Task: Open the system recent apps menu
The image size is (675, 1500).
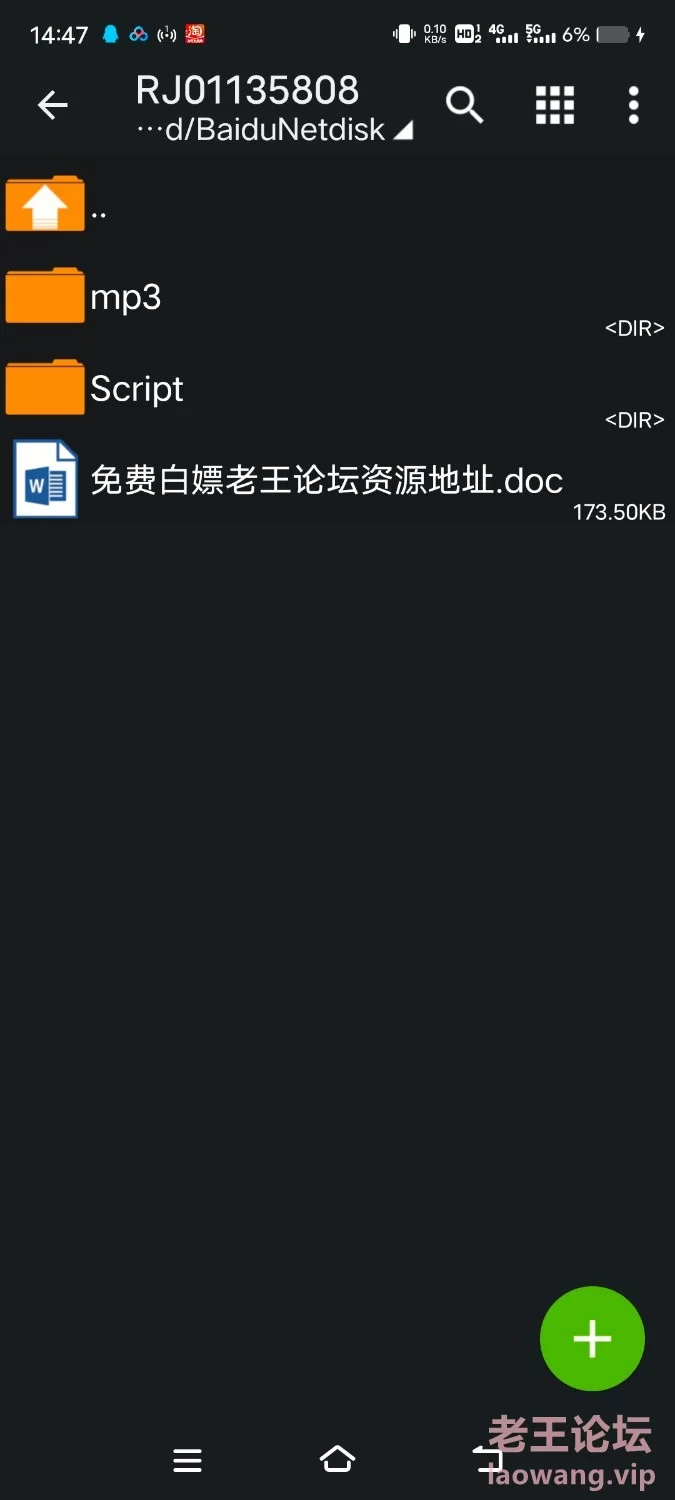Action: pos(187,1461)
